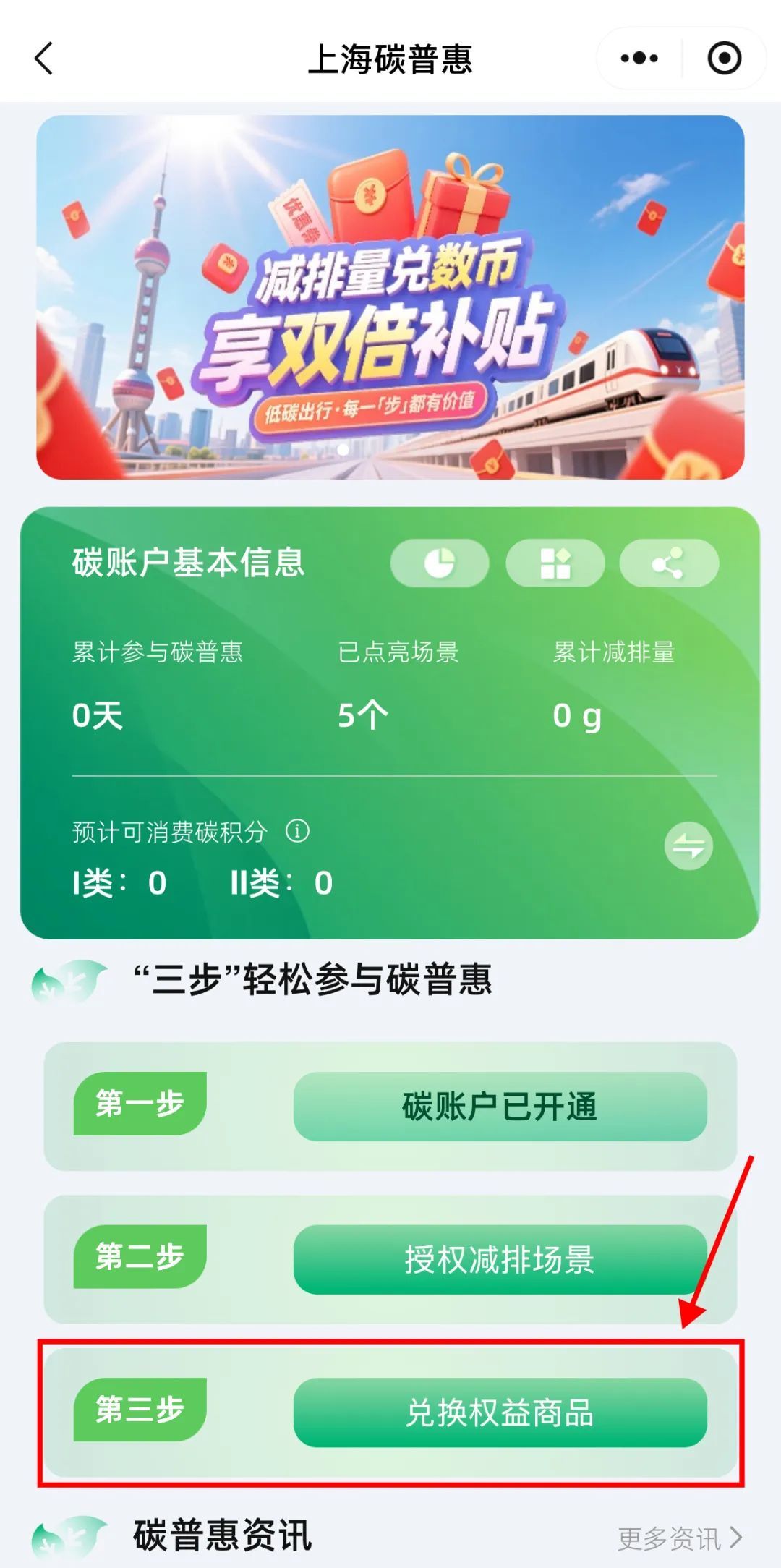Viewport: 781px width, 1568px height.
Task: Open the grid scenes icon
Action: click(x=555, y=563)
